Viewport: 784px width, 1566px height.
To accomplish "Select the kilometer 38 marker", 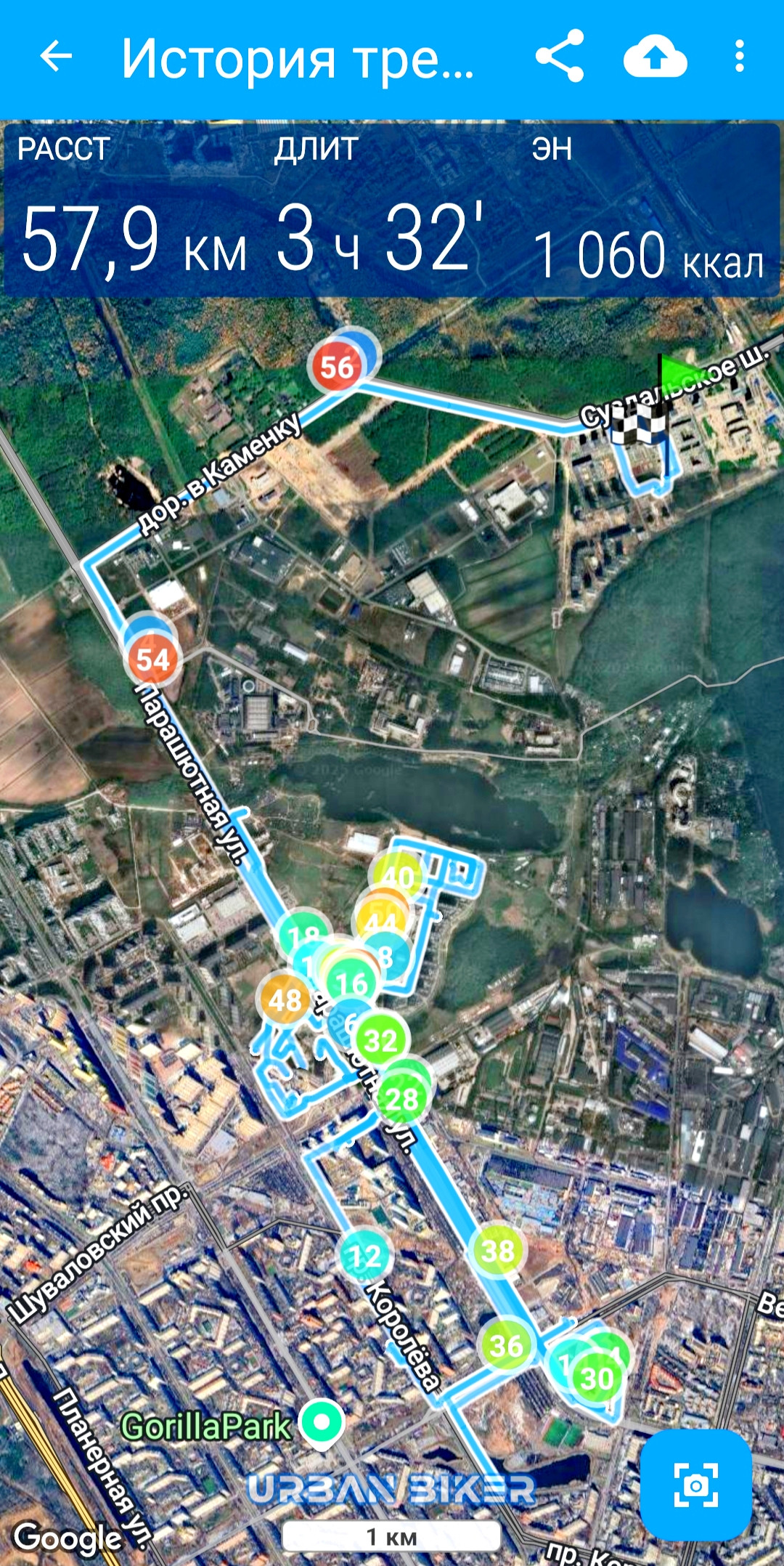I will [x=498, y=1250].
